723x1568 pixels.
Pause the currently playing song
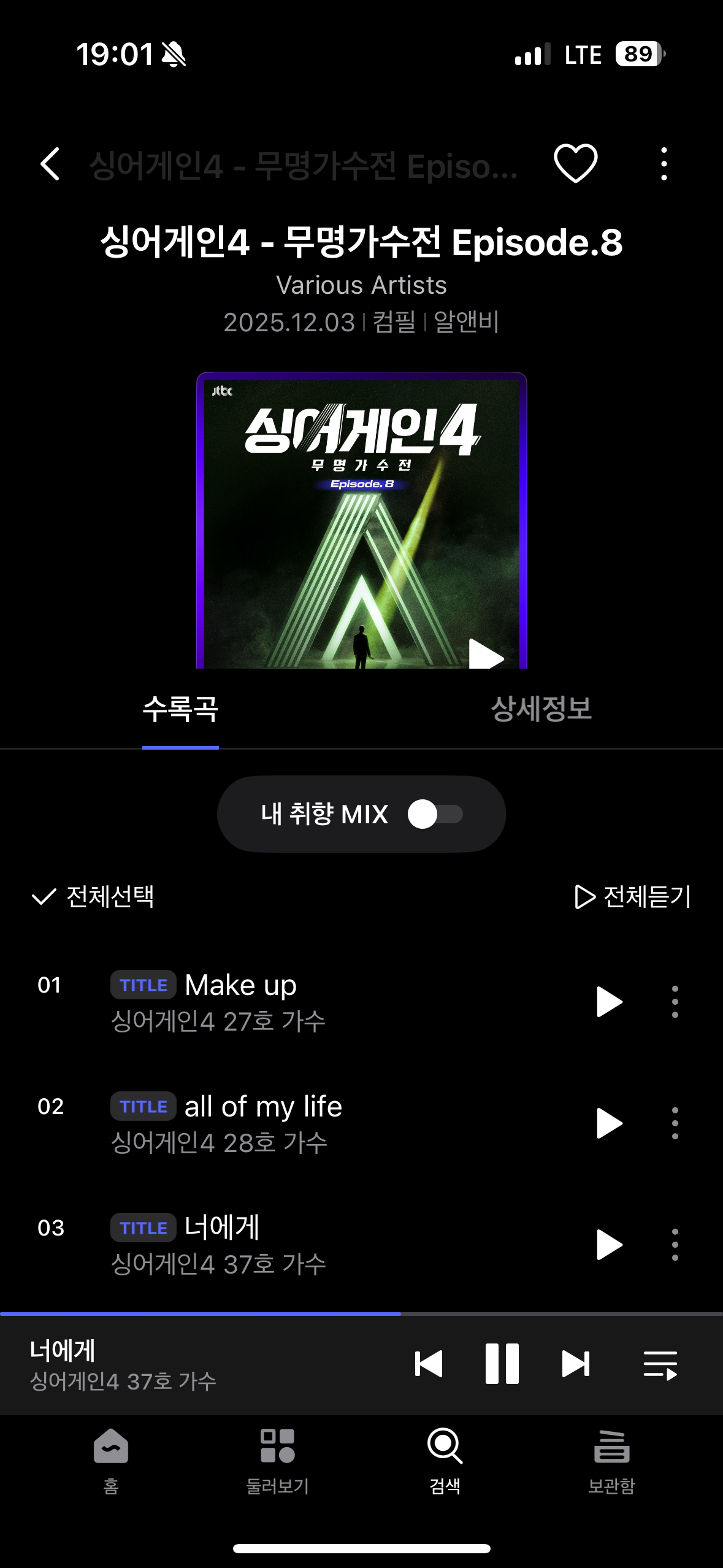pos(502,1364)
